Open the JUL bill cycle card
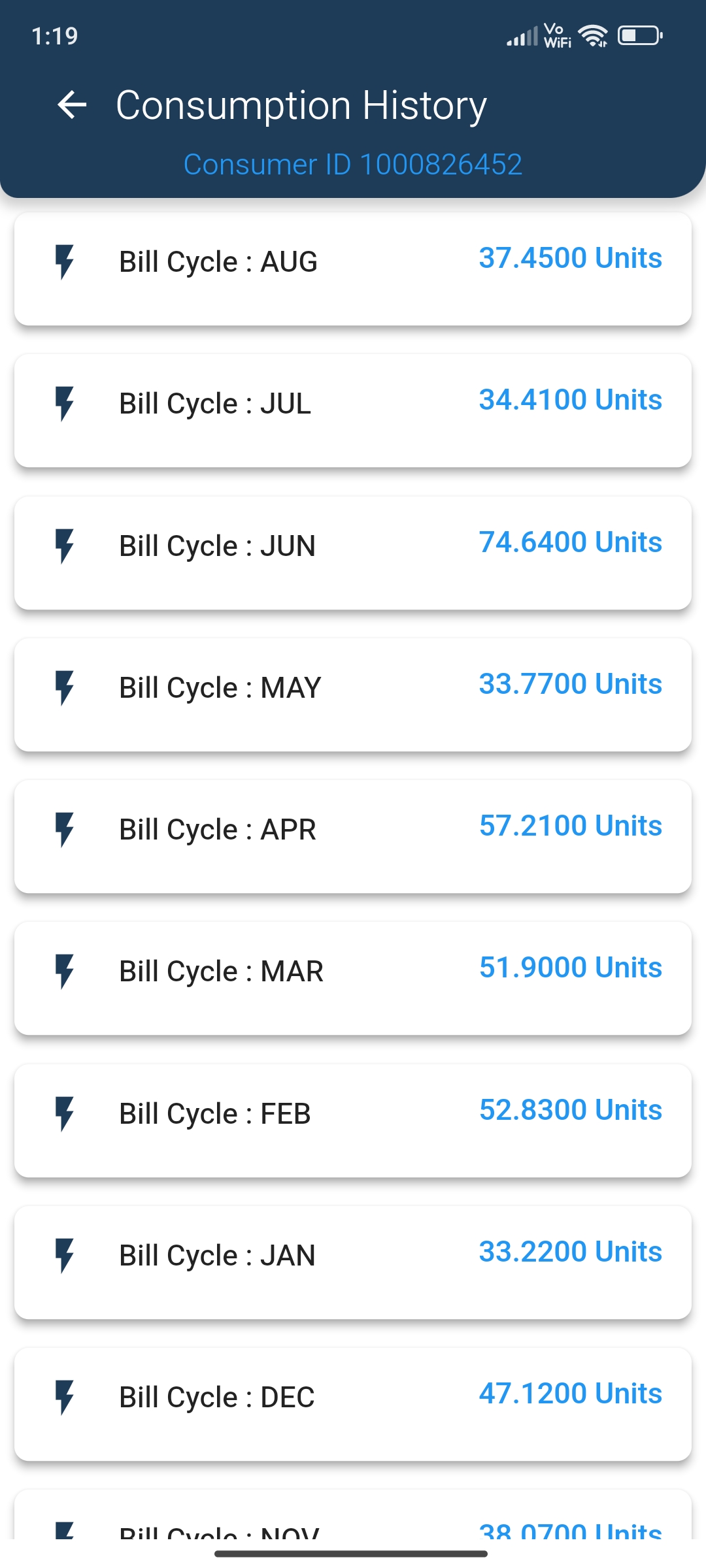The height and width of the screenshot is (1568, 706). coord(353,410)
